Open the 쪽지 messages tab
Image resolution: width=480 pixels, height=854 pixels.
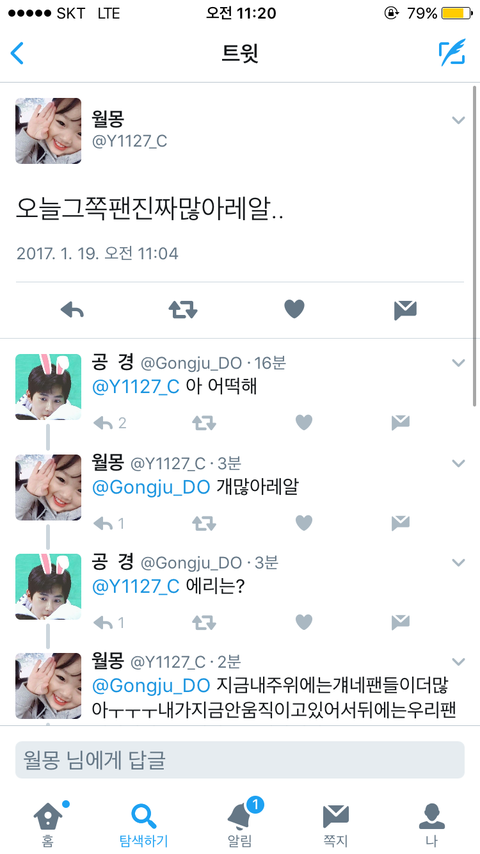pyautogui.click(x=336, y=825)
